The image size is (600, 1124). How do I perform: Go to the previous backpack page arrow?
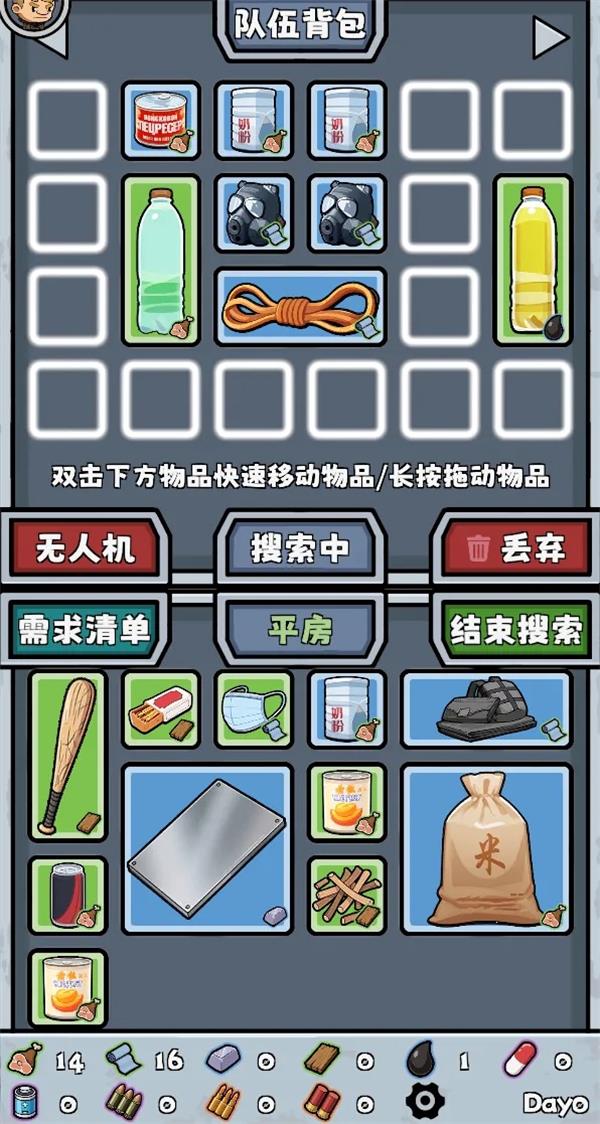52,40
